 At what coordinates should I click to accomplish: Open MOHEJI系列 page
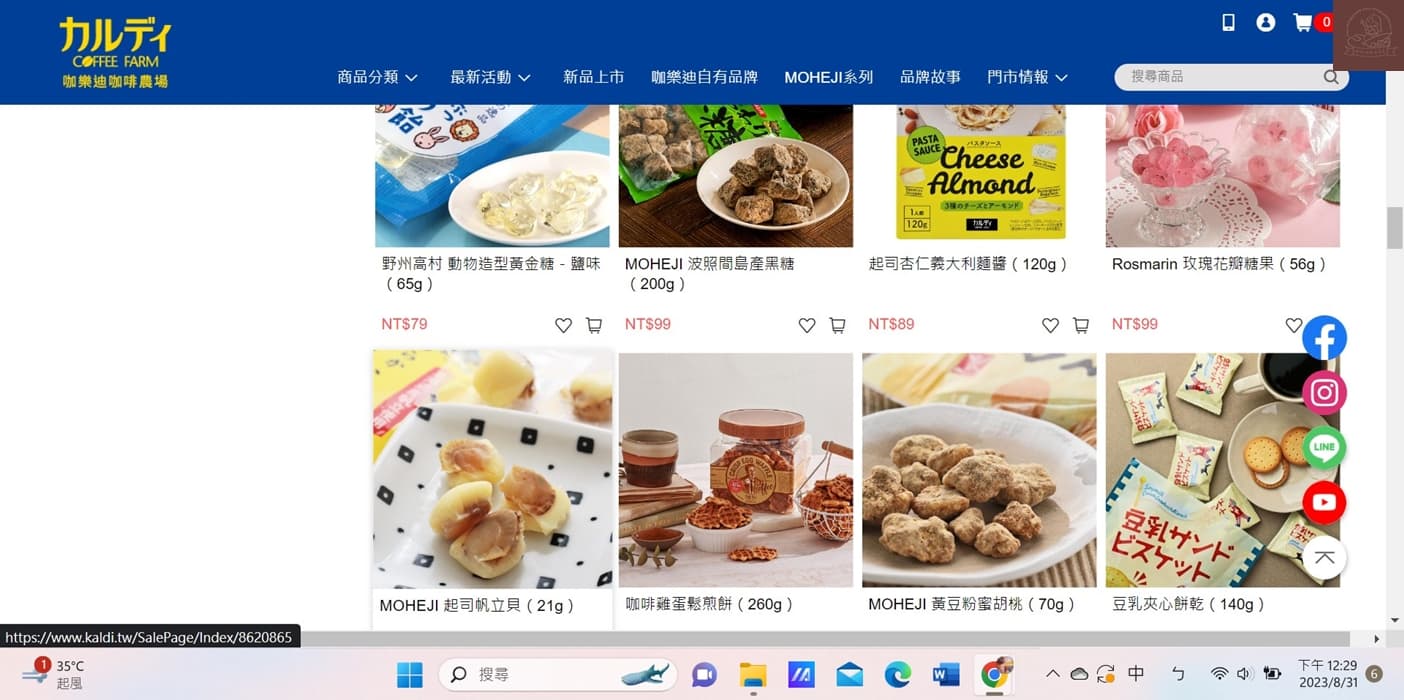pos(828,77)
